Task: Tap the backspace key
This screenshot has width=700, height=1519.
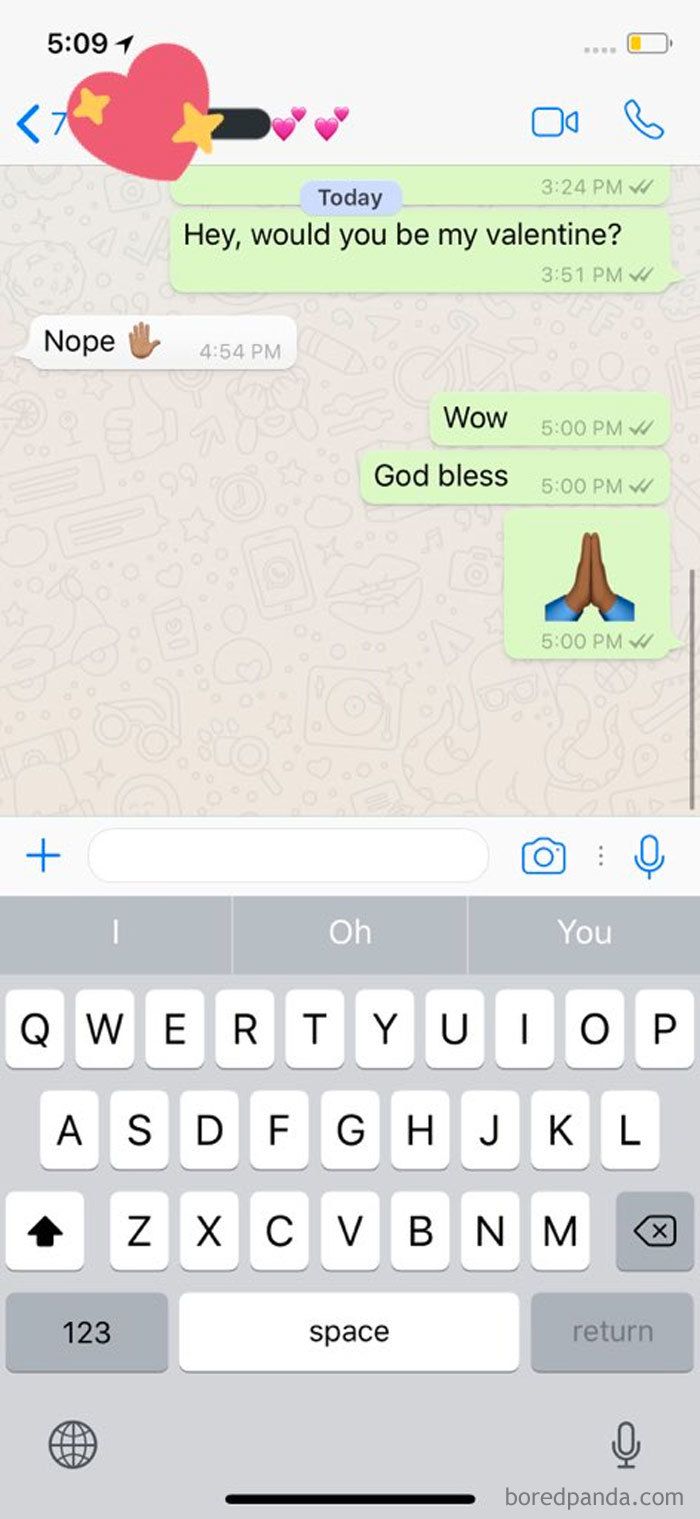Action: (655, 1231)
